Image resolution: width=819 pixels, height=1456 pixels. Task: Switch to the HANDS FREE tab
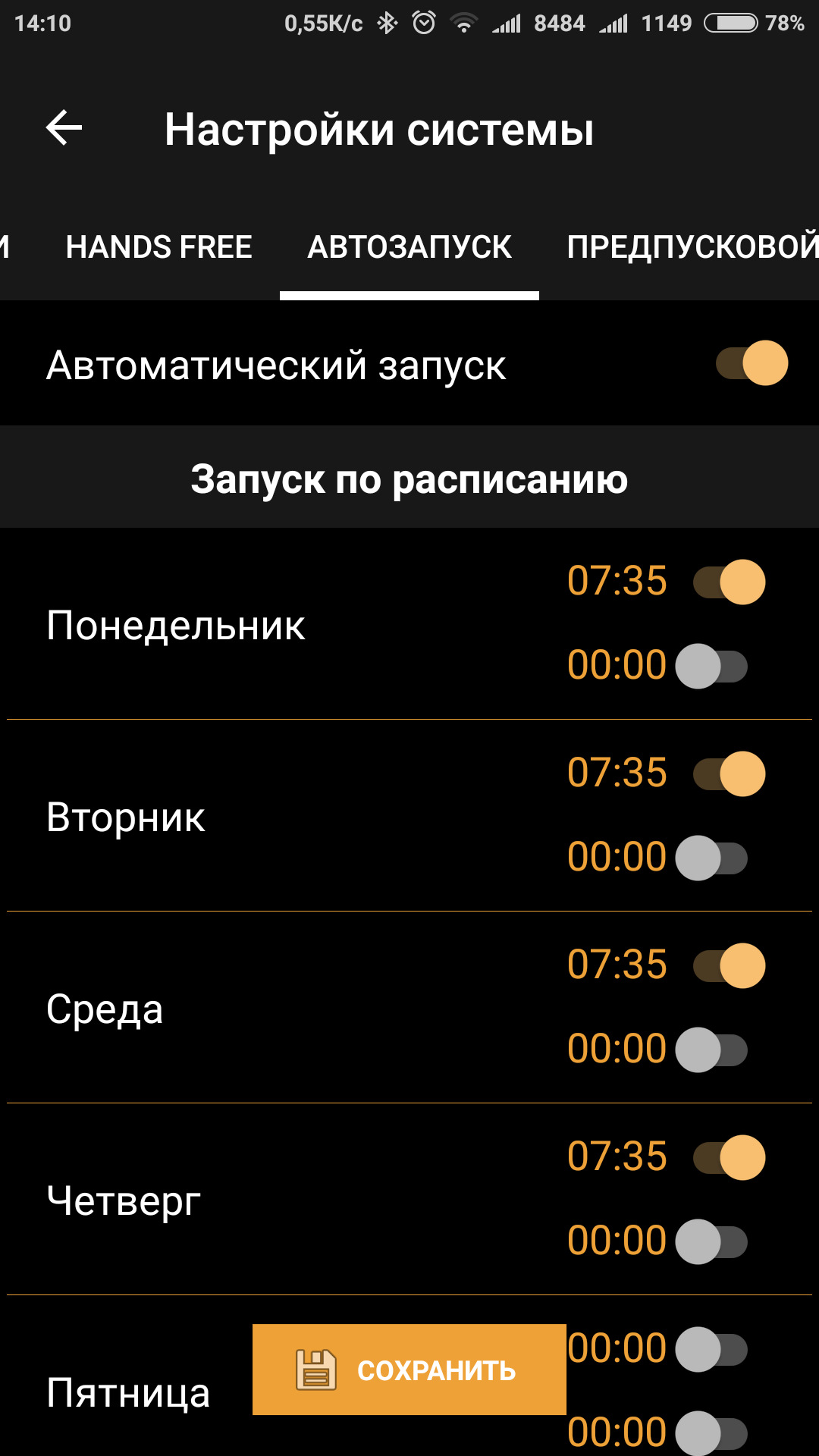coord(158,247)
